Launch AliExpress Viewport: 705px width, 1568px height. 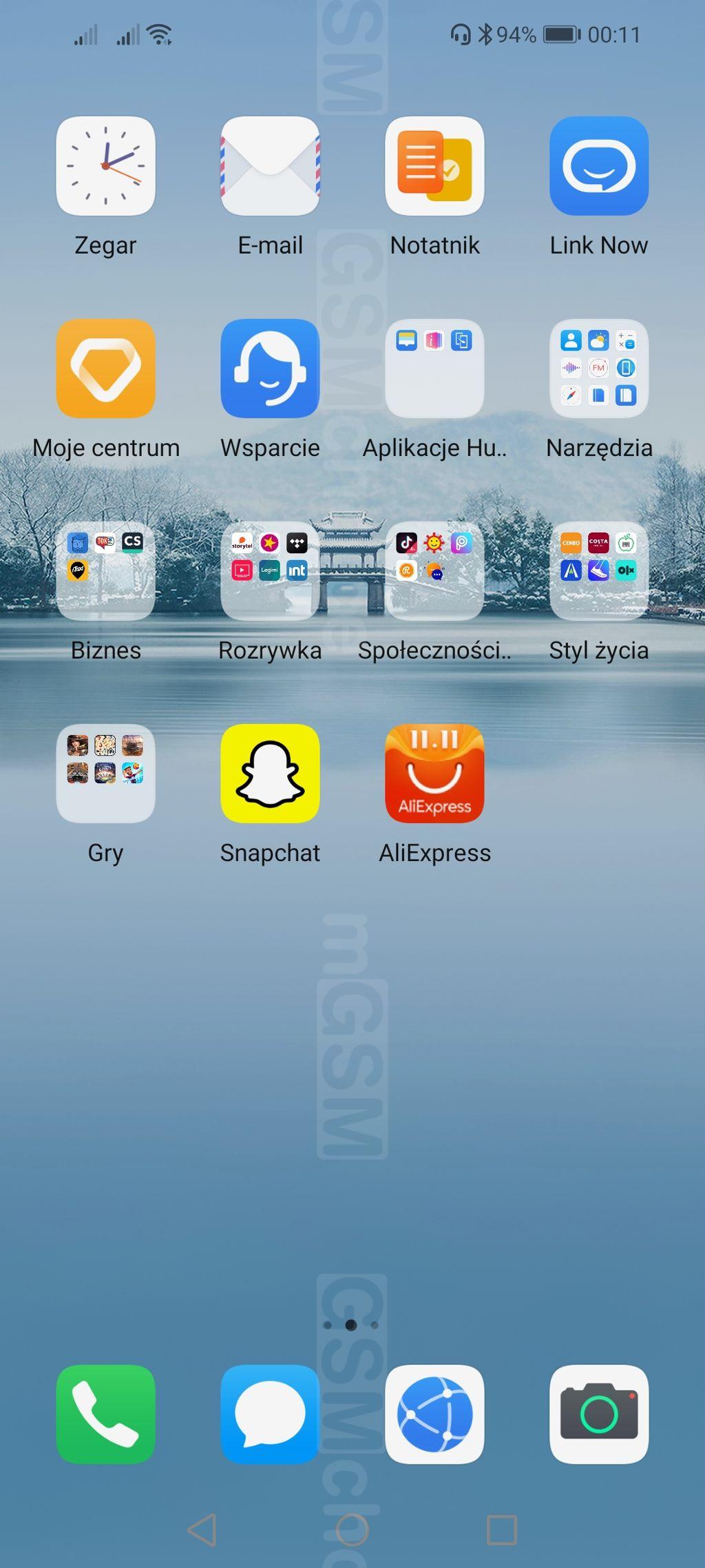pos(434,774)
